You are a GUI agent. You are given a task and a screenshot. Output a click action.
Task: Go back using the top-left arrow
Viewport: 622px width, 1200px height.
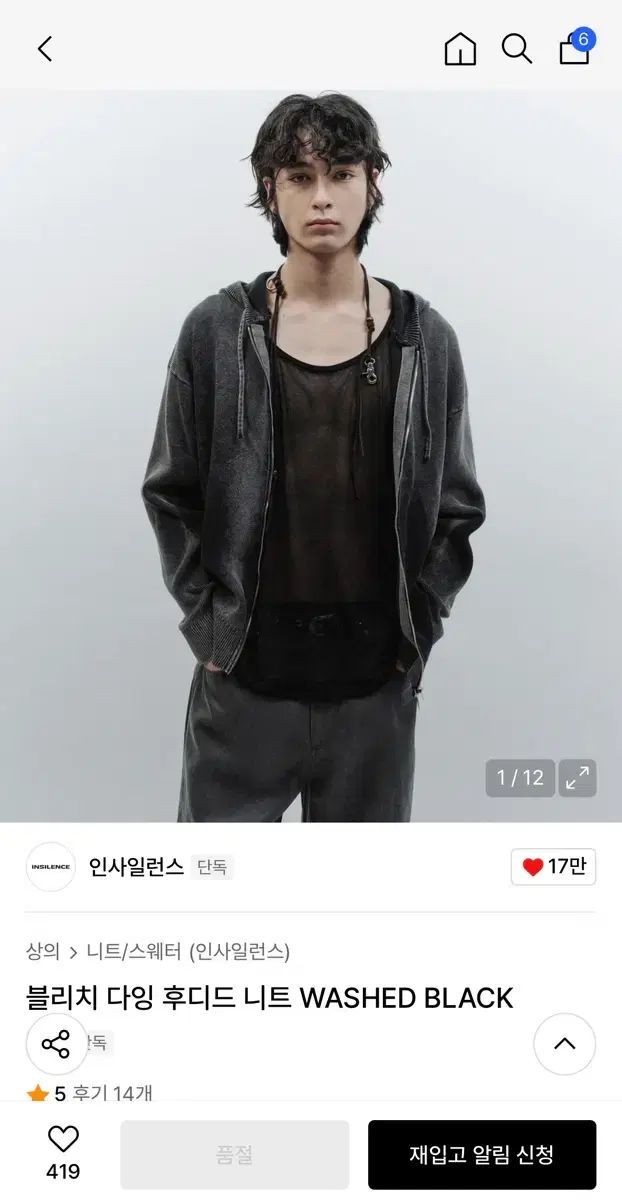[45, 49]
